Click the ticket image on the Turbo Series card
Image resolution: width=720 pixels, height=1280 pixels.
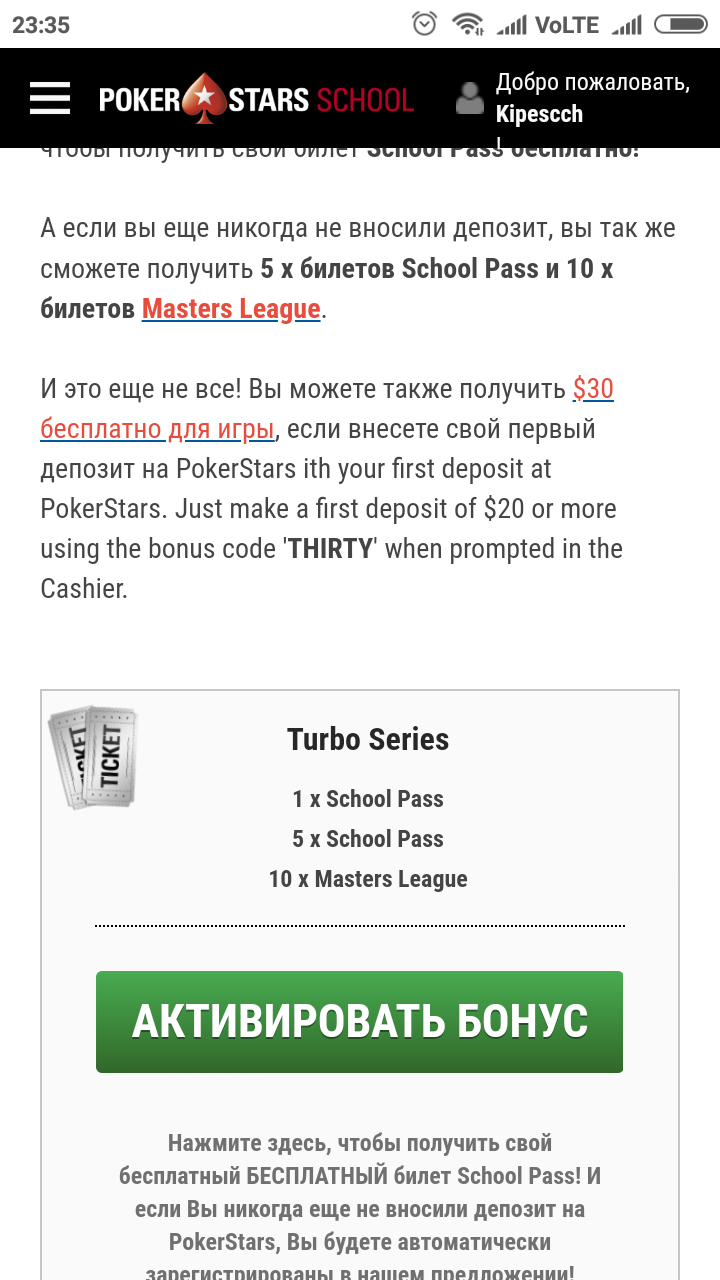coord(94,758)
